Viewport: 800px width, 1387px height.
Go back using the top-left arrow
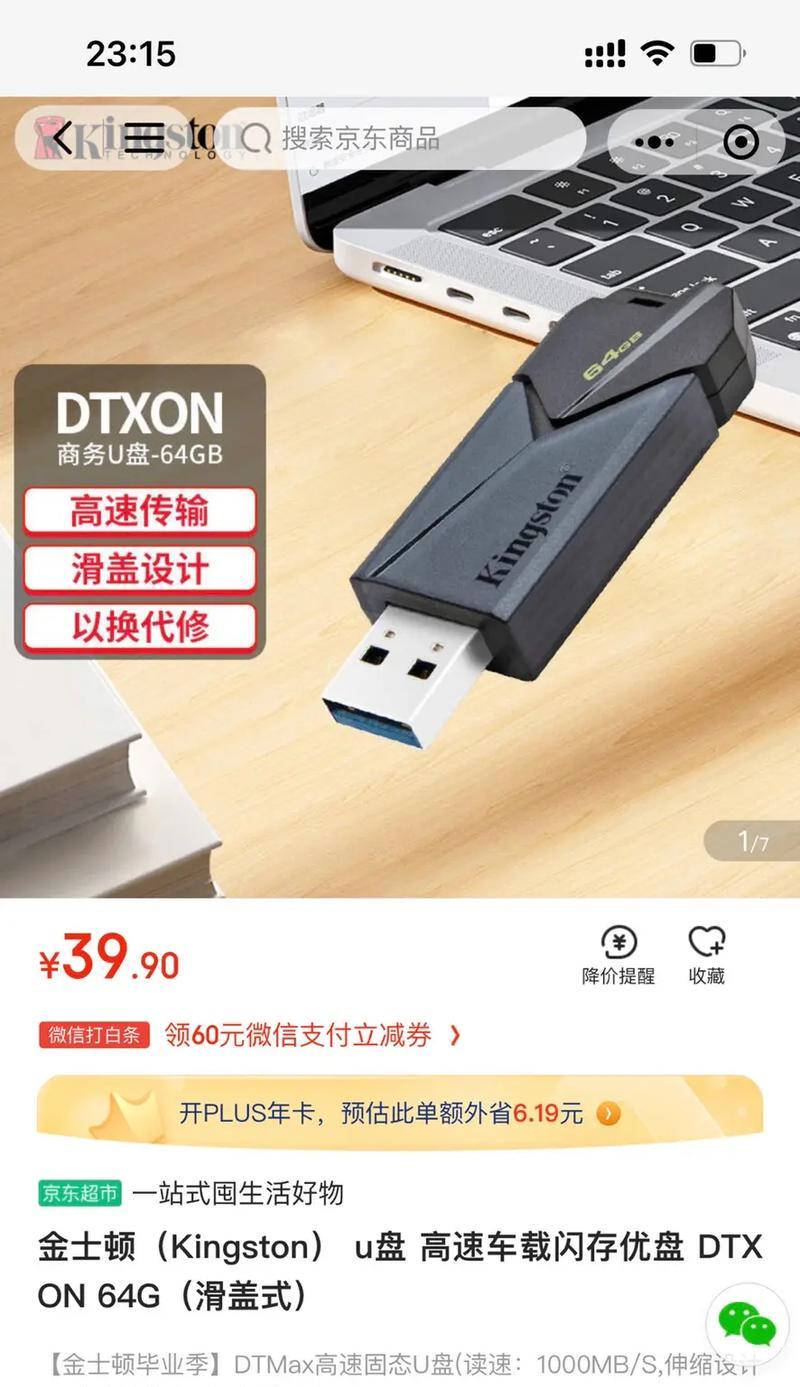point(62,138)
